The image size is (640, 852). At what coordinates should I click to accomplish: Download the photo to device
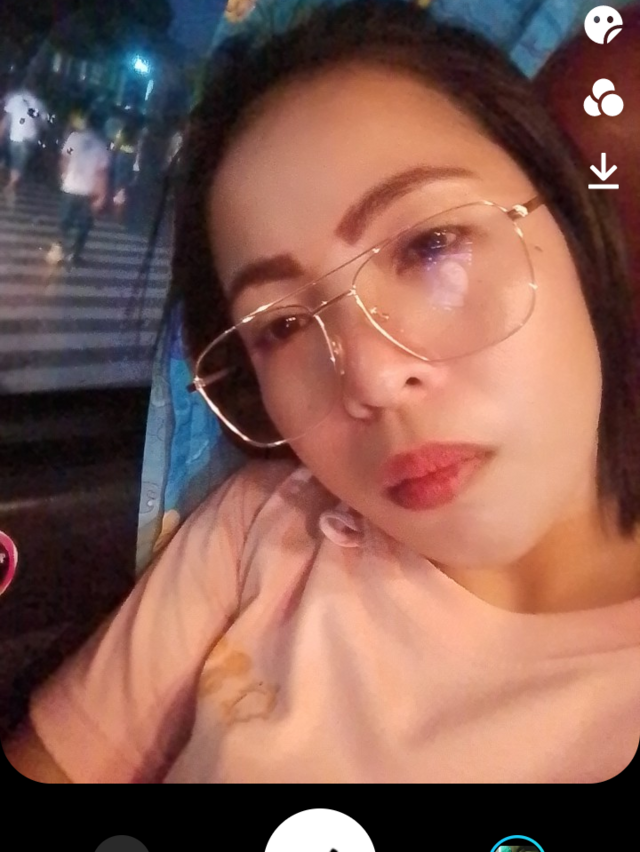click(603, 172)
